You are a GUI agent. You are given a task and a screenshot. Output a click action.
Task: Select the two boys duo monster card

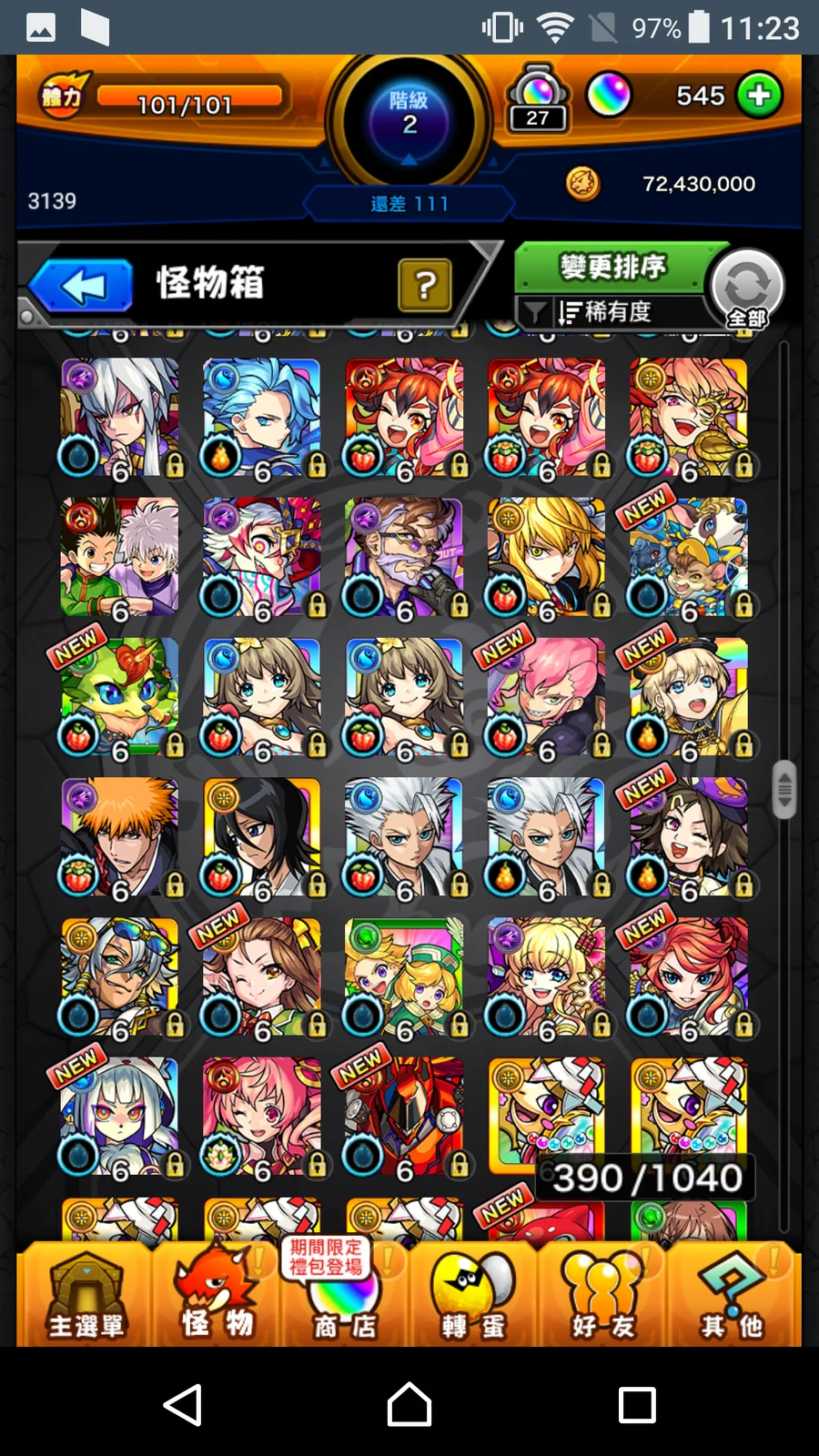click(x=120, y=557)
